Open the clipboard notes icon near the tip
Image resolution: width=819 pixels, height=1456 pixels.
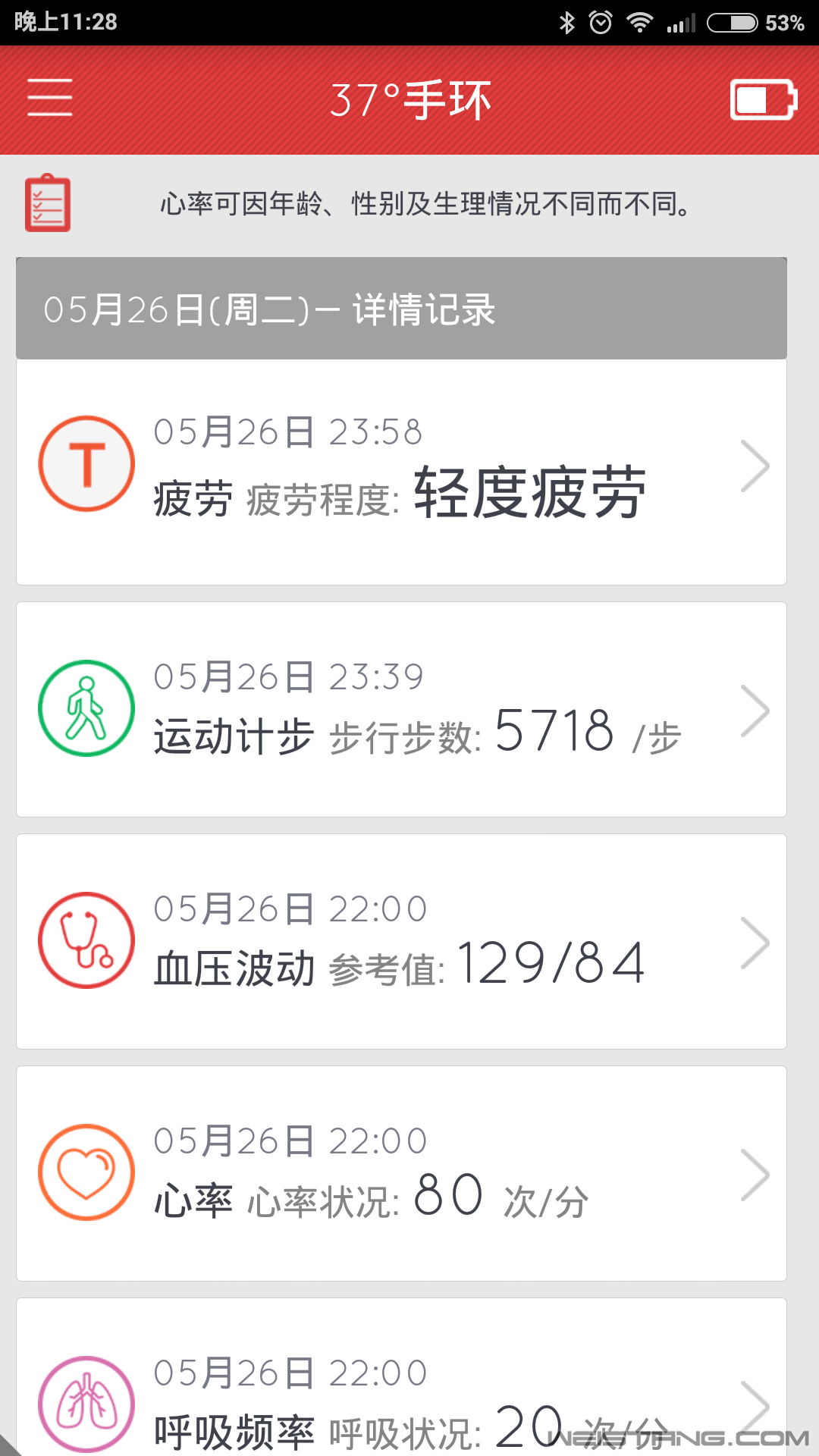(48, 203)
